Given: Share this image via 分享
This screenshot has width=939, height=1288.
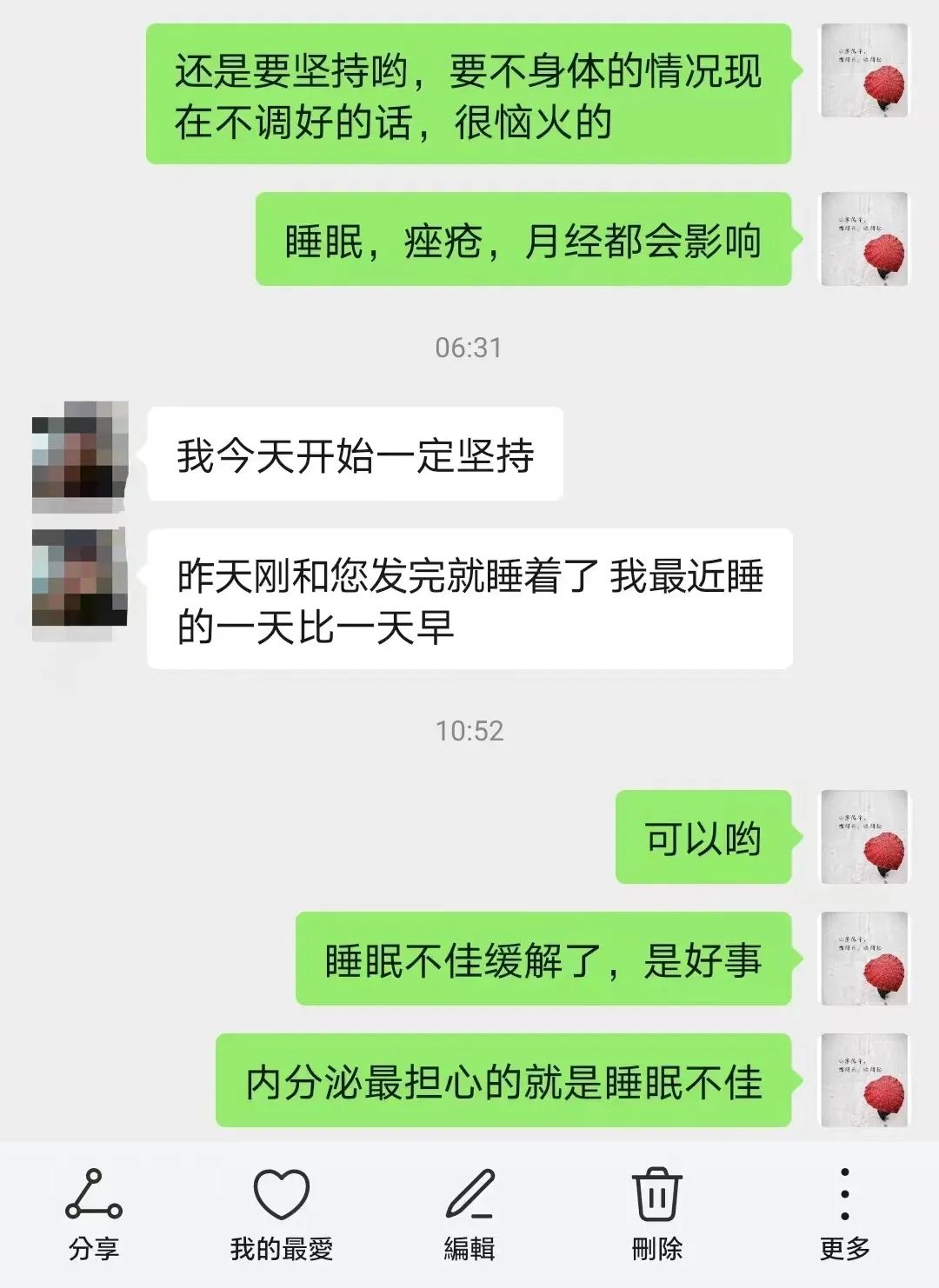Looking at the screenshot, I should click(94, 1213).
